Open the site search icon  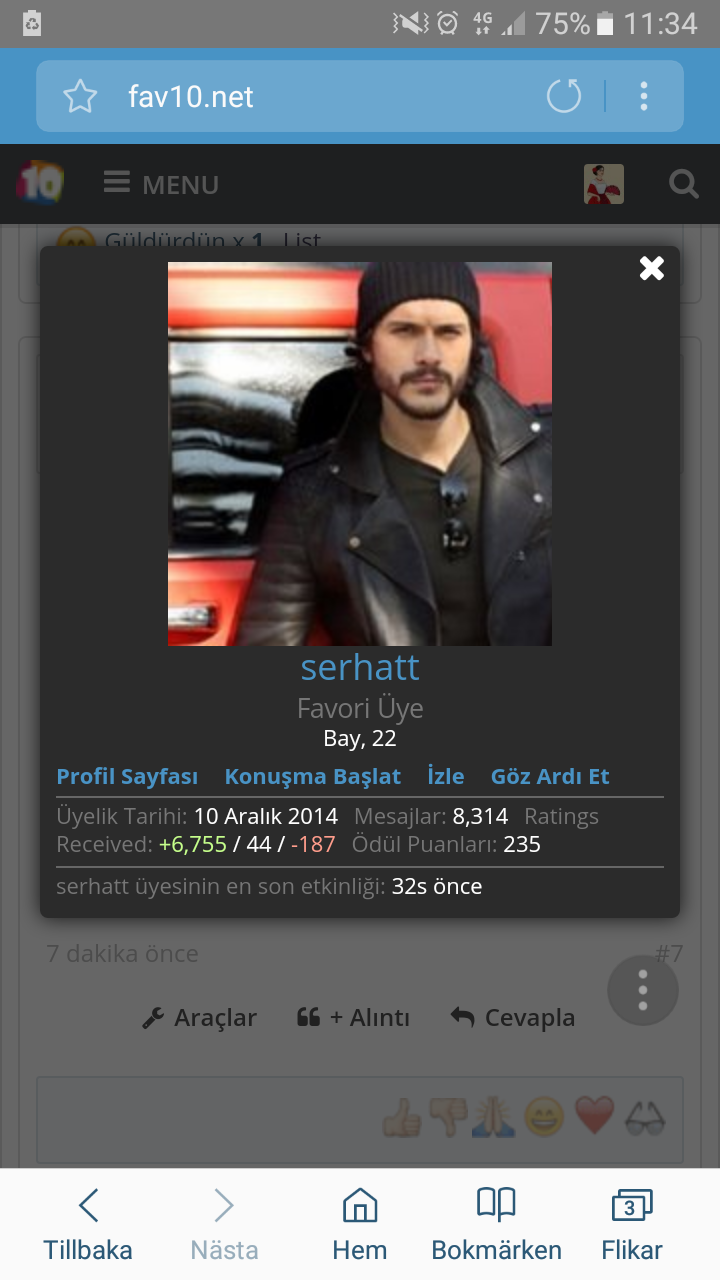pos(683,184)
